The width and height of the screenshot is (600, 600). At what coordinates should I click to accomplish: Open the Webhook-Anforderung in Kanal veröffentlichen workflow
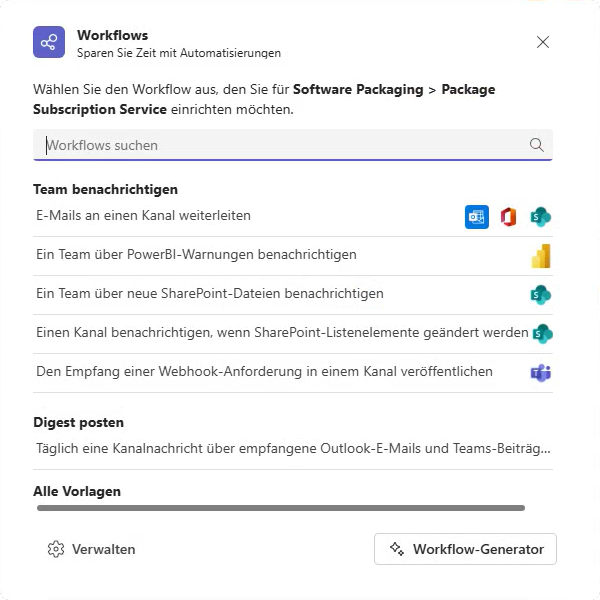(264, 372)
